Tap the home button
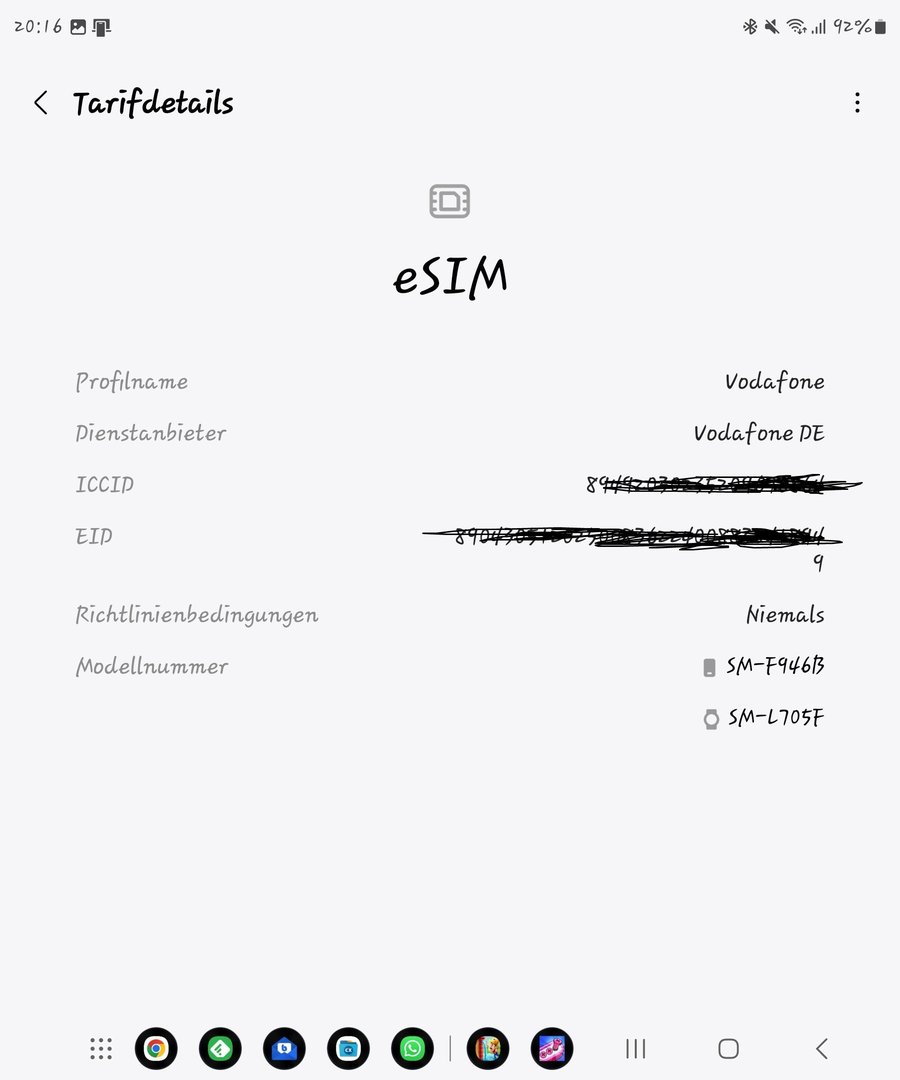 pos(729,1048)
